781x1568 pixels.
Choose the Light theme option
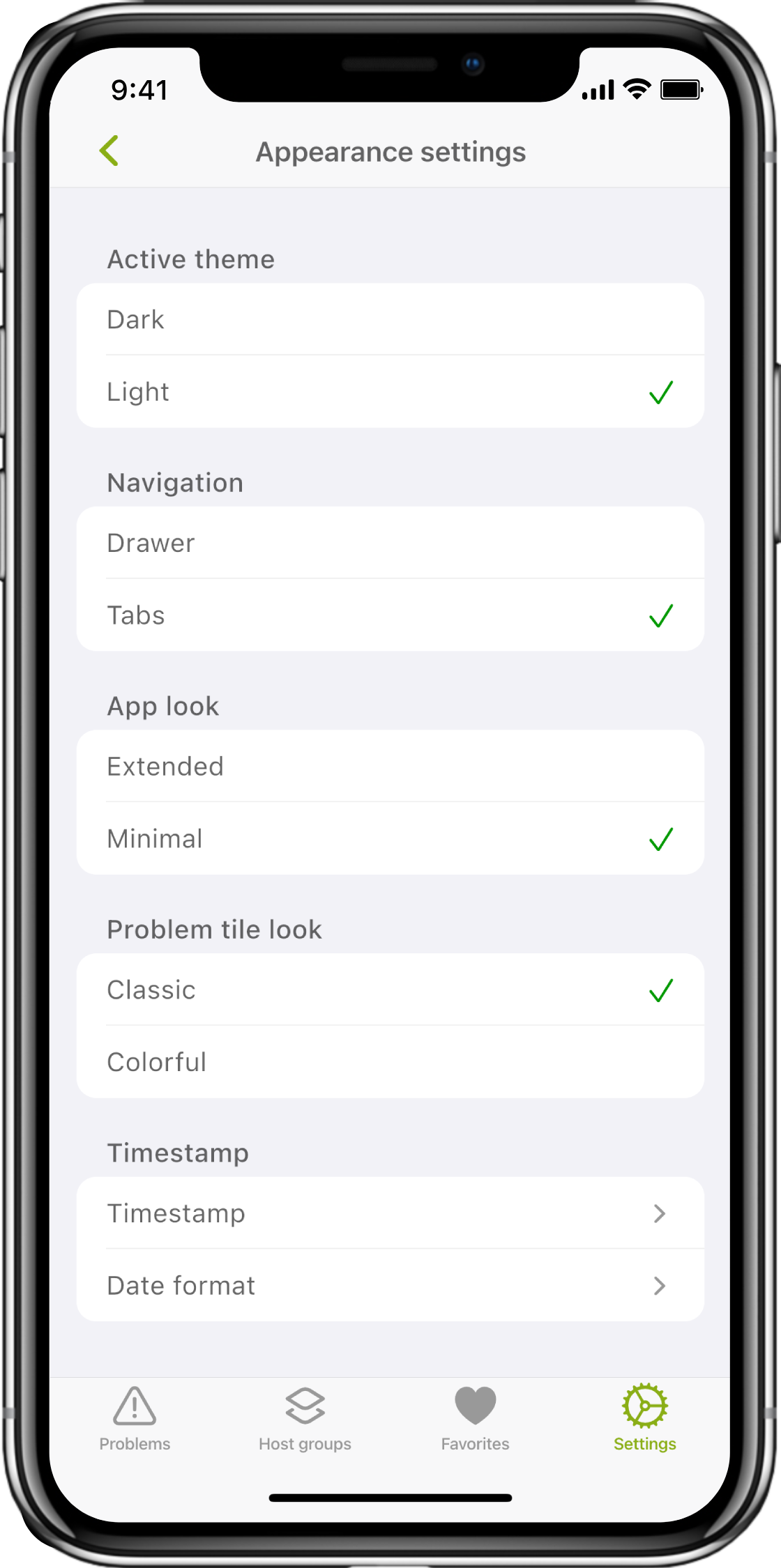coord(390,392)
